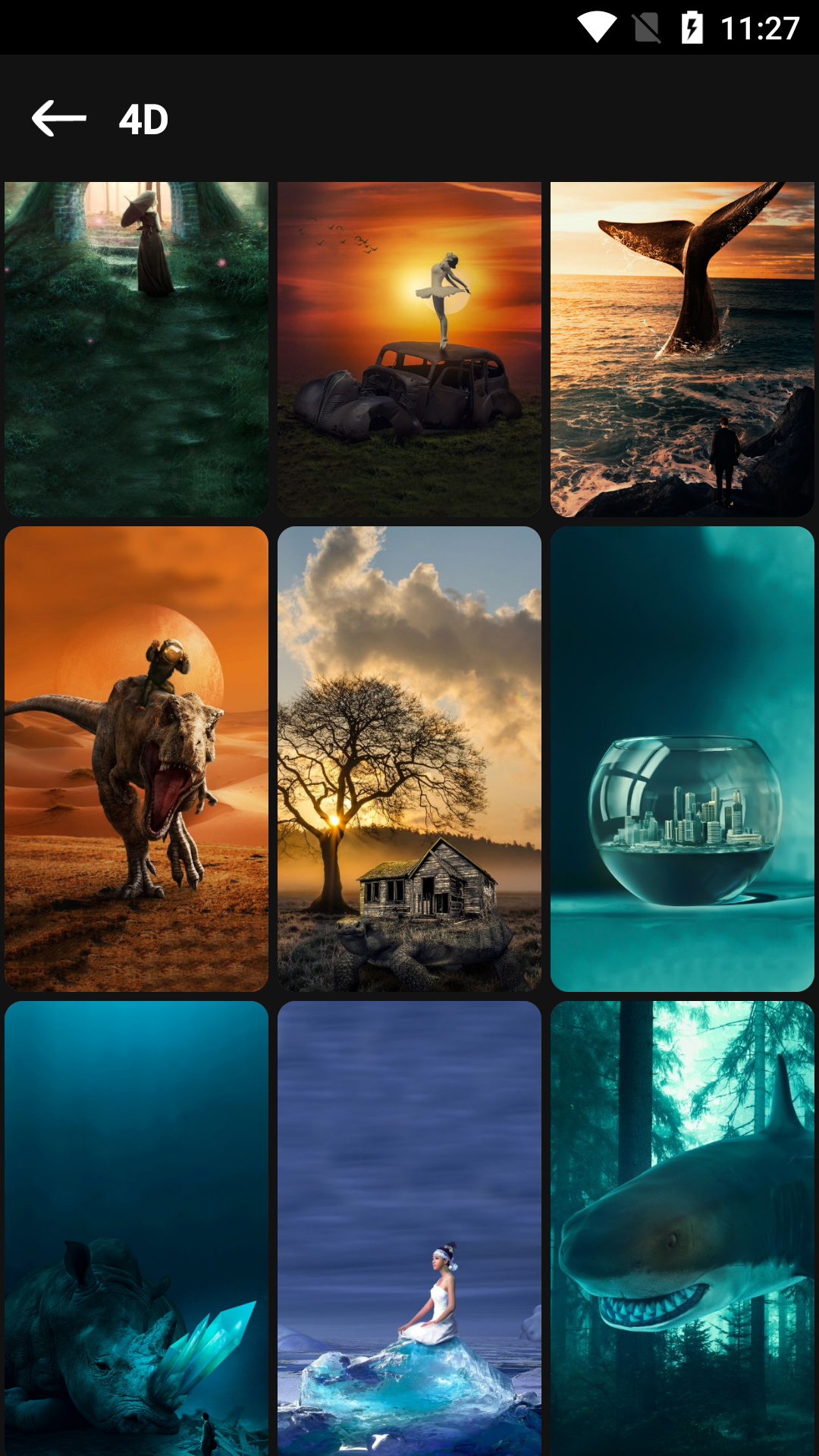Image resolution: width=819 pixels, height=1456 pixels.
Task: Open the city in fishbowl wallpaper
Action: coord(682,758)
